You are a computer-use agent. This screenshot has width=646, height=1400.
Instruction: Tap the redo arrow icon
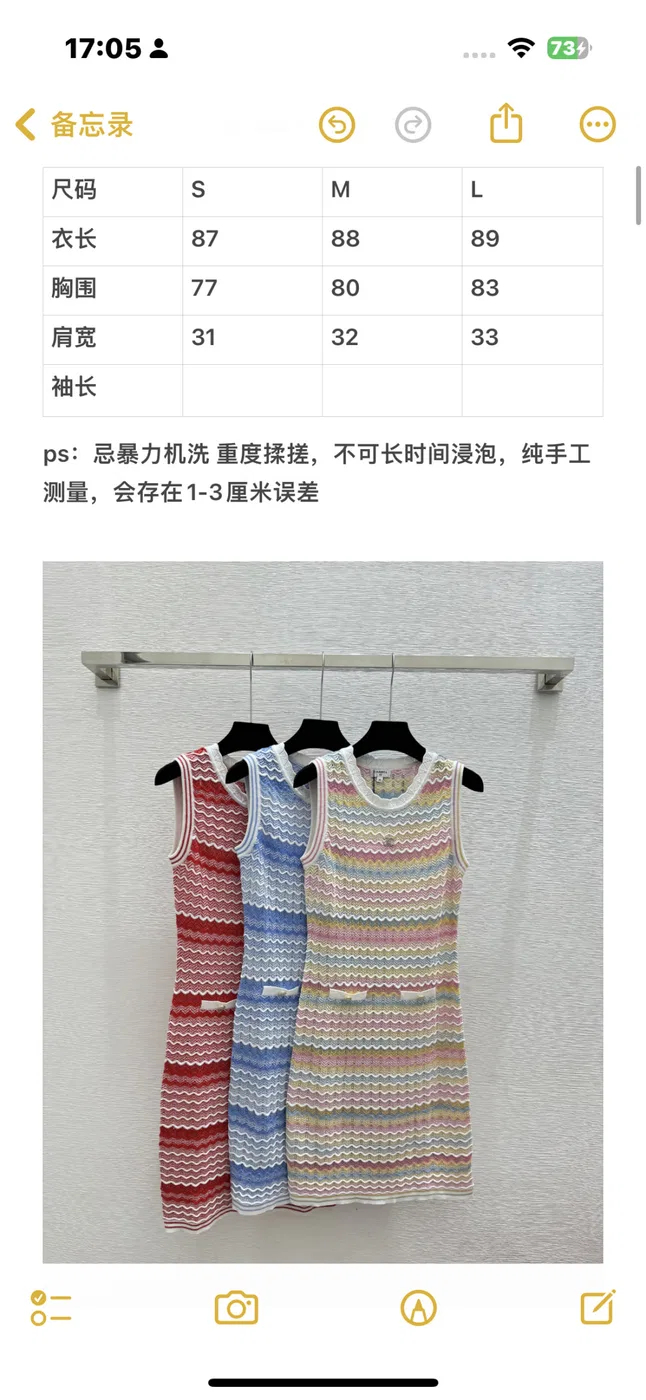[413, 125]
